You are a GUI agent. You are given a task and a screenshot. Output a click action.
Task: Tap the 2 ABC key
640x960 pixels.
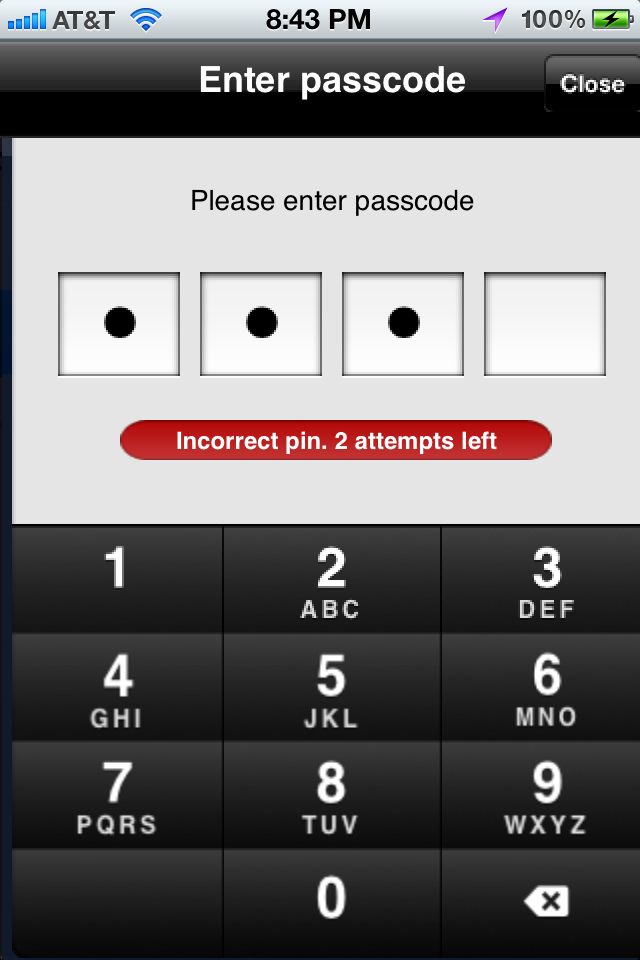pos(331,582)
